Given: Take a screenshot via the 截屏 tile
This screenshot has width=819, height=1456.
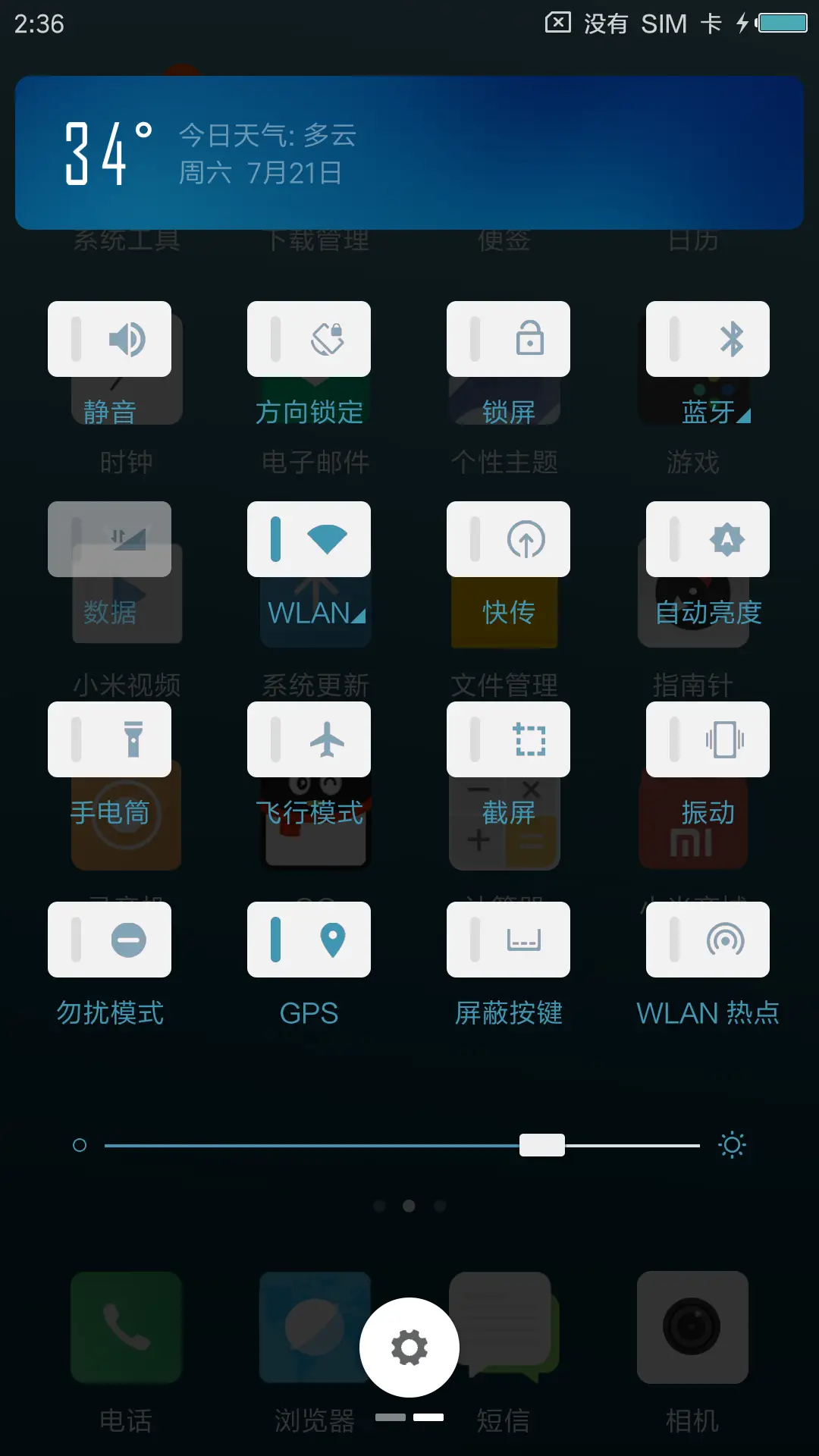Looking at the screenshot, I should click(508, 739).
